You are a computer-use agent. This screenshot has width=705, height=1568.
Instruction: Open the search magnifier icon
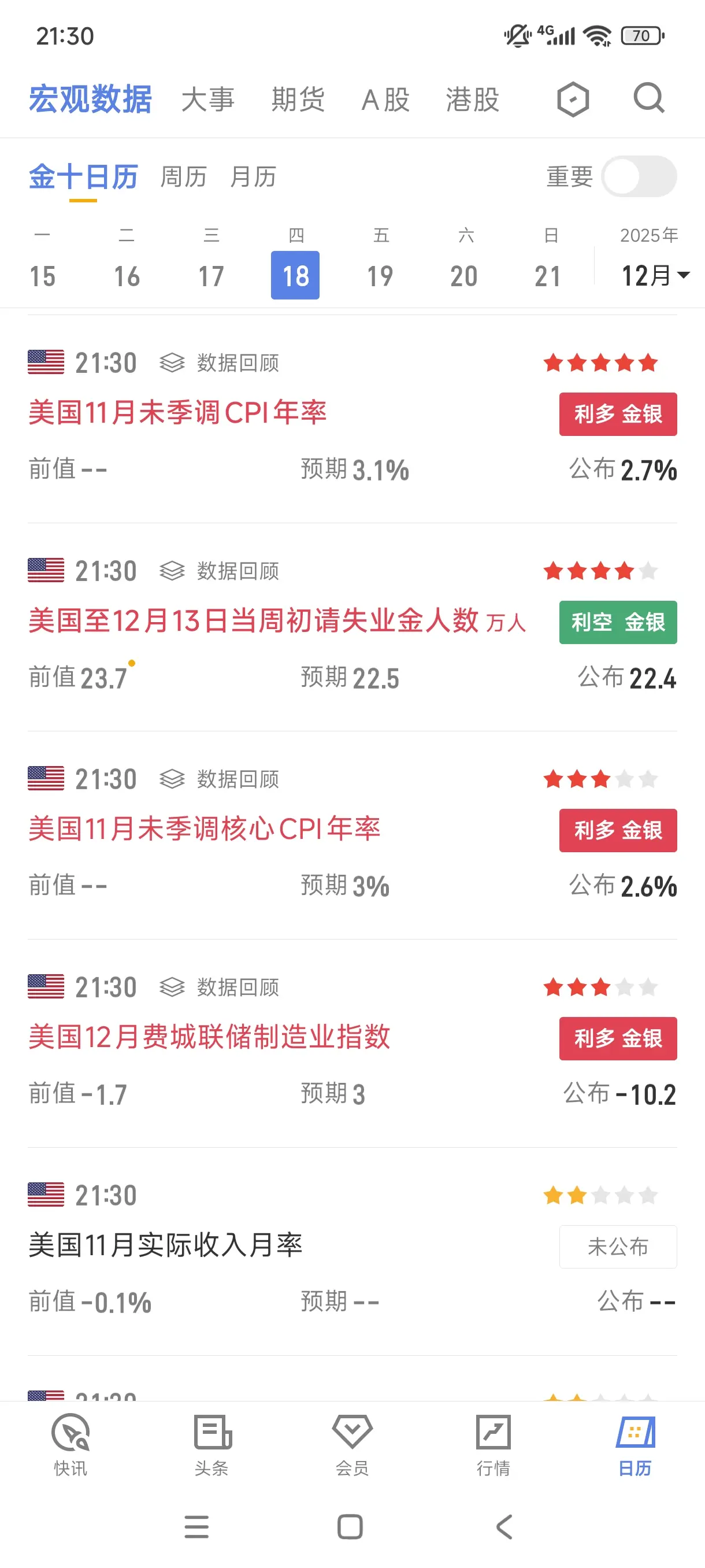point(648,98)
